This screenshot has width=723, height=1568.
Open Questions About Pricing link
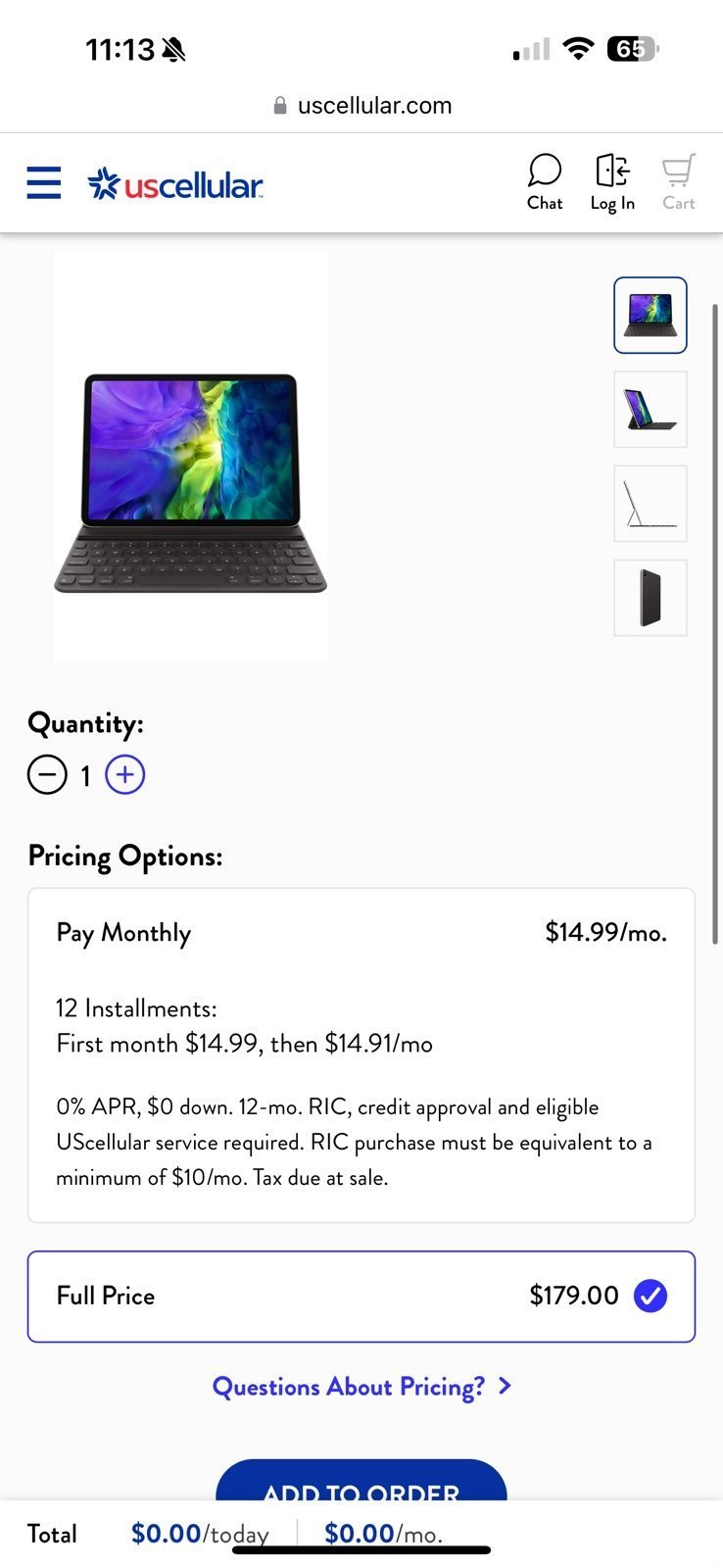point(361,1387)
